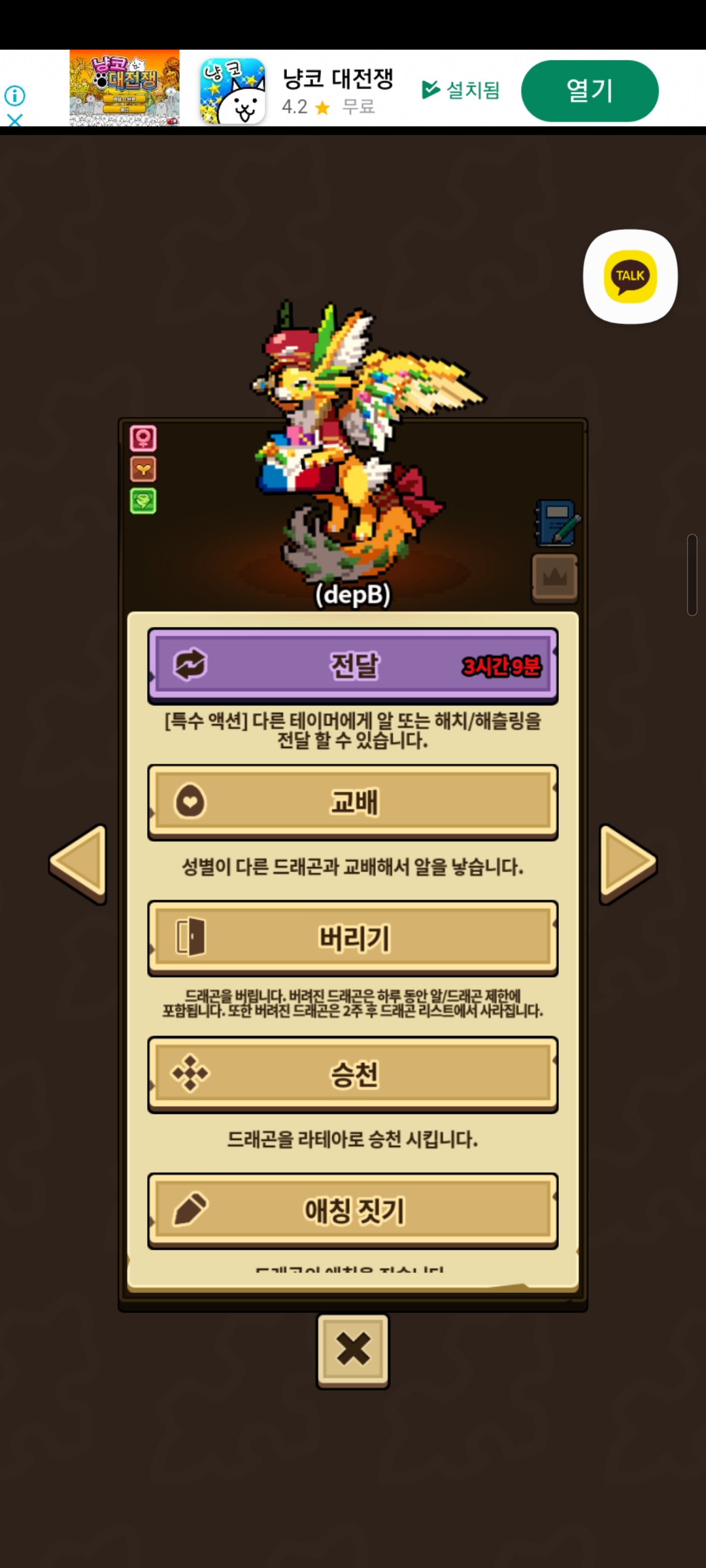This screenshot has height=1568, width=706.
Task: Open the blue notebook memo icon
Action: pyautogui.click(x=556, y=523)
